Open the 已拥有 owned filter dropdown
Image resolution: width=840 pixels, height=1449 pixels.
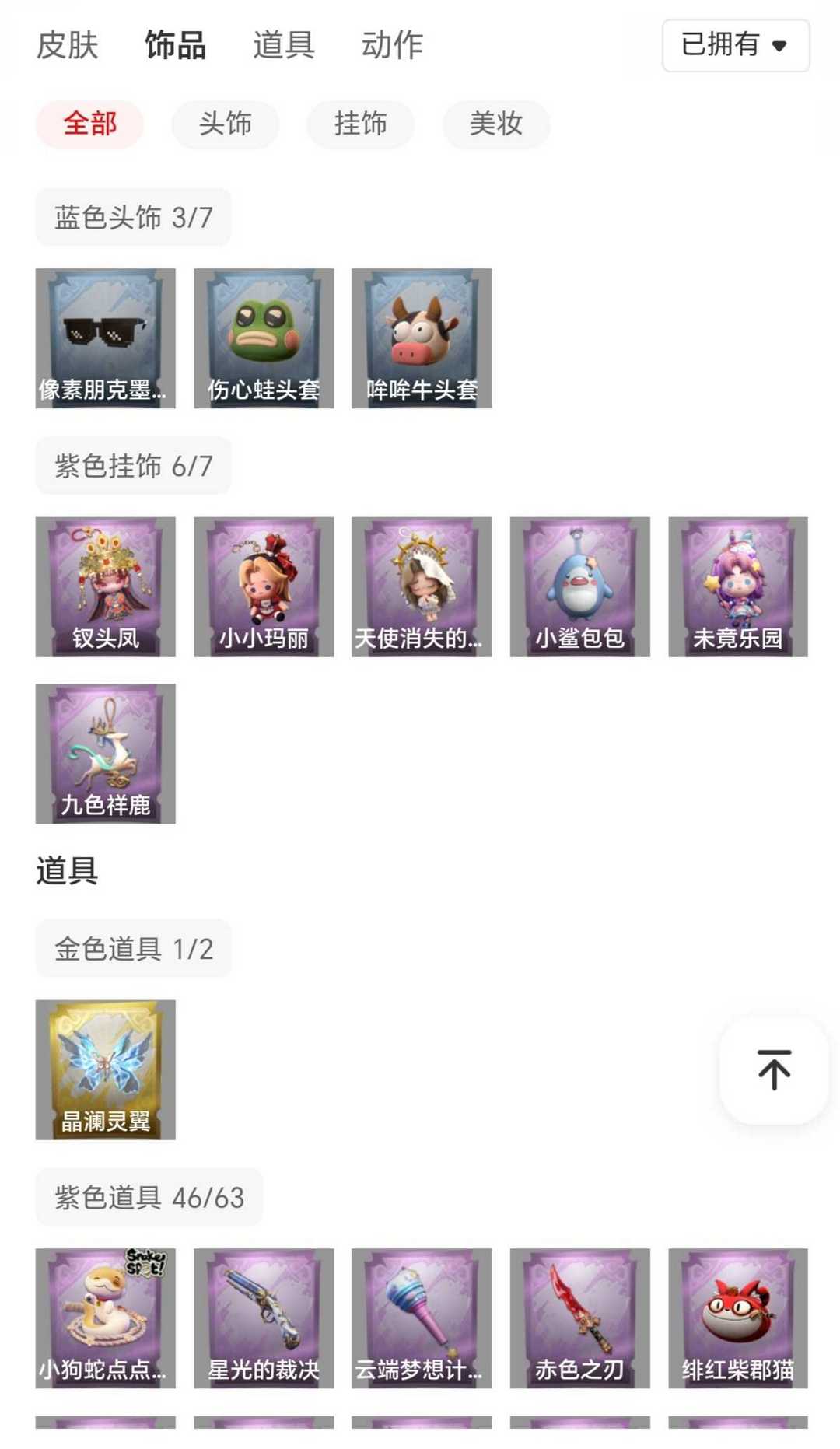[x=734, y=45]
